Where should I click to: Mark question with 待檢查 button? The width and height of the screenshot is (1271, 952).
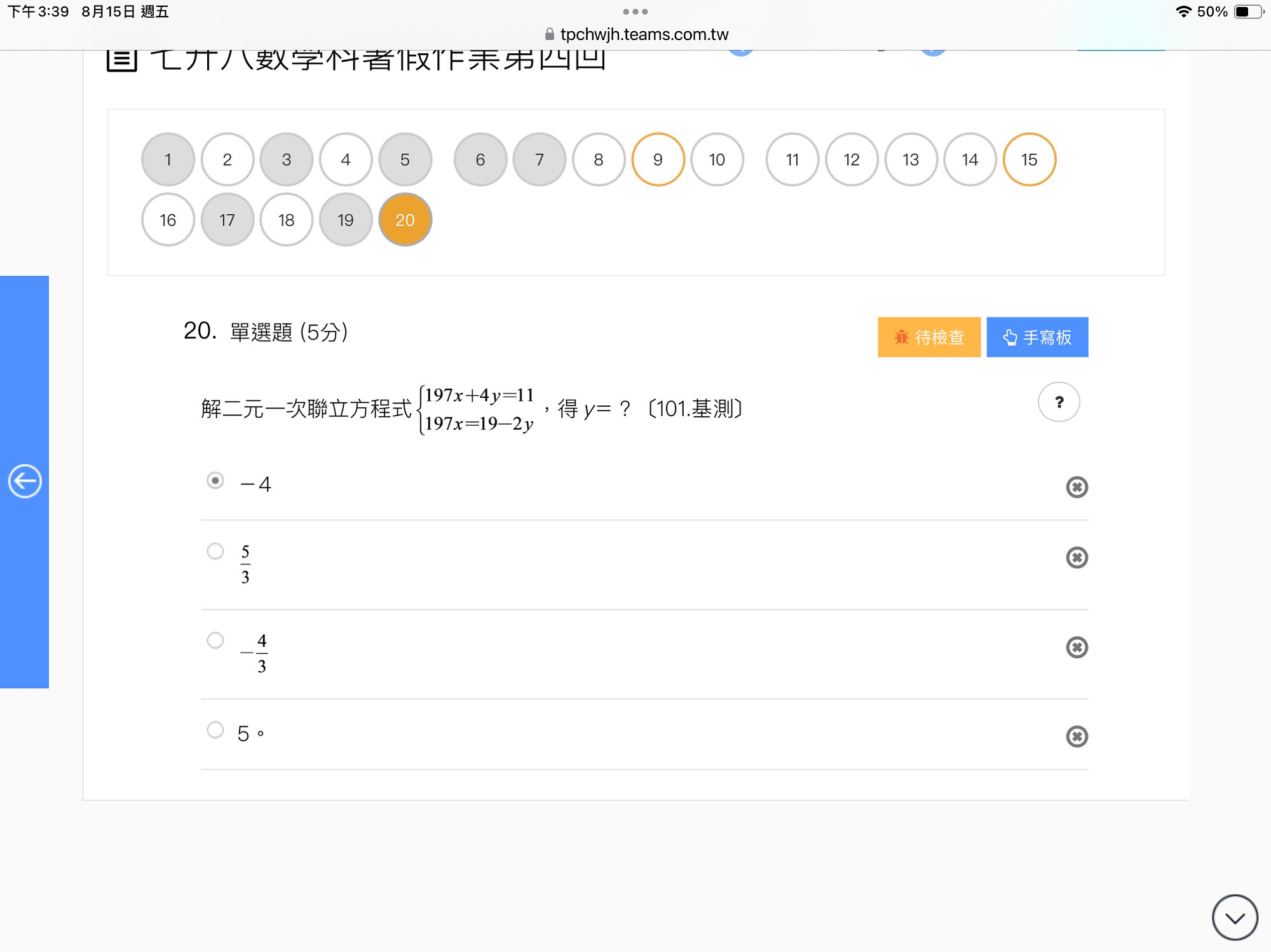(928, 337)
